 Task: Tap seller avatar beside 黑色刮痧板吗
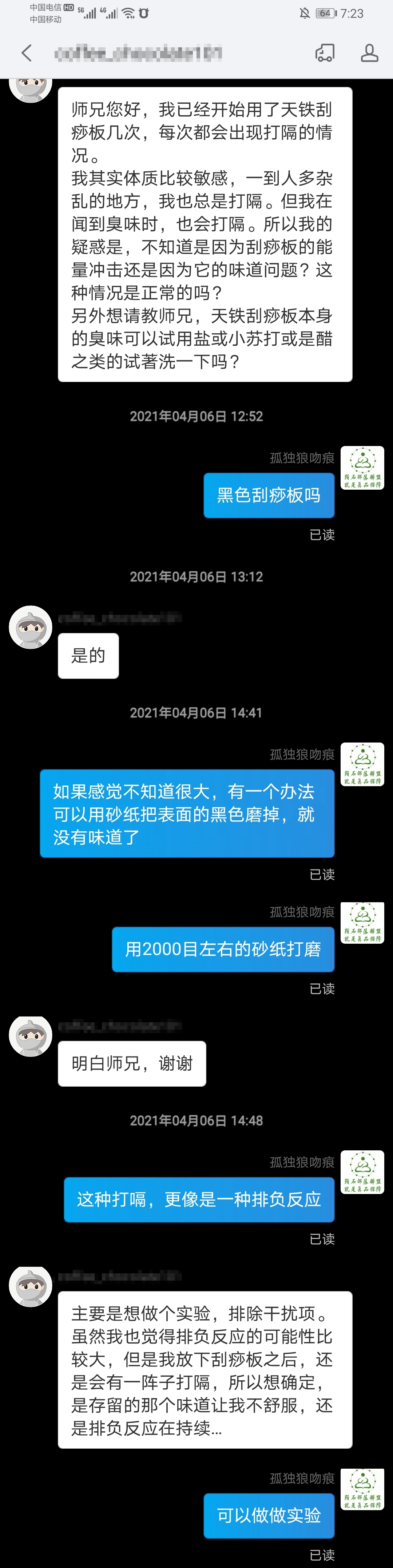click(x=362, y=467)
